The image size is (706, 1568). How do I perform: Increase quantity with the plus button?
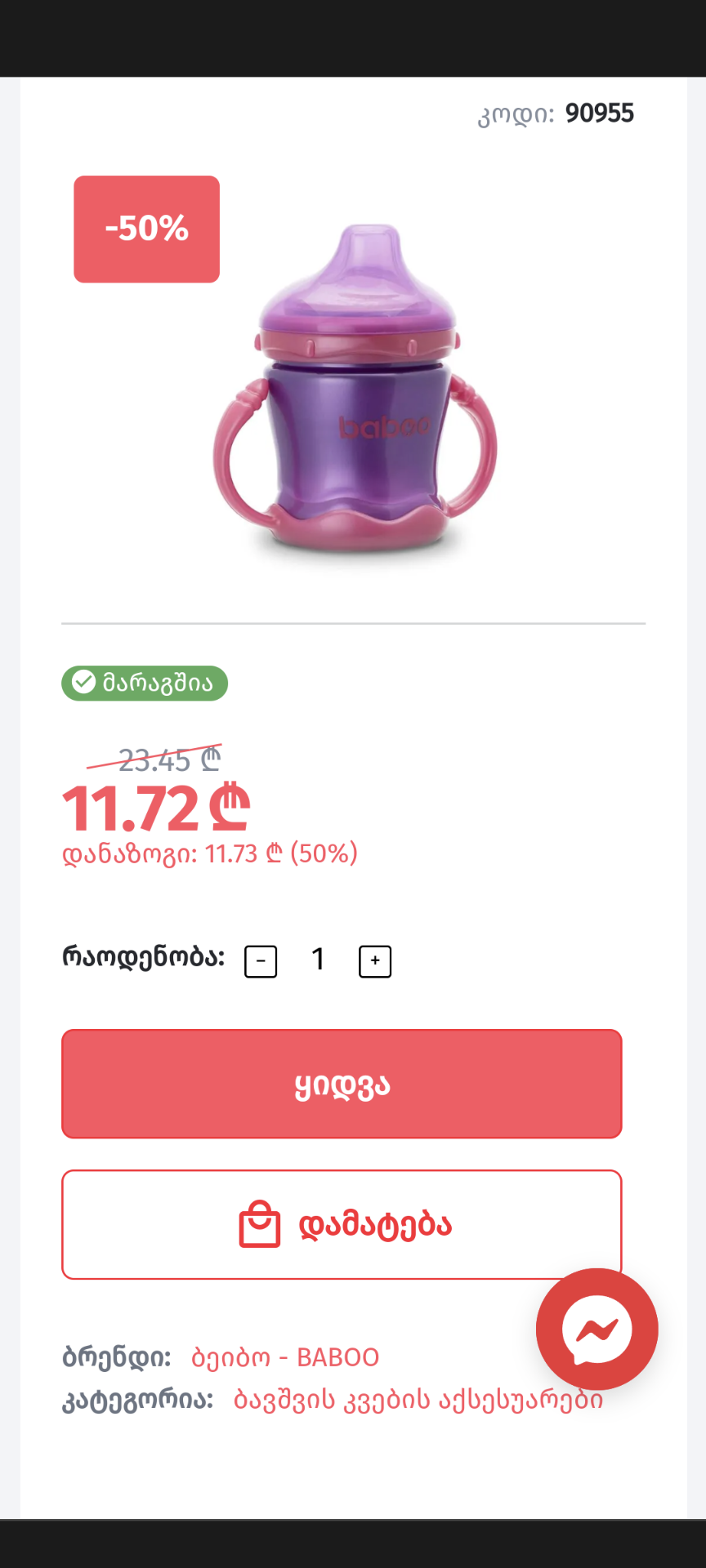(x=375, y=961)
